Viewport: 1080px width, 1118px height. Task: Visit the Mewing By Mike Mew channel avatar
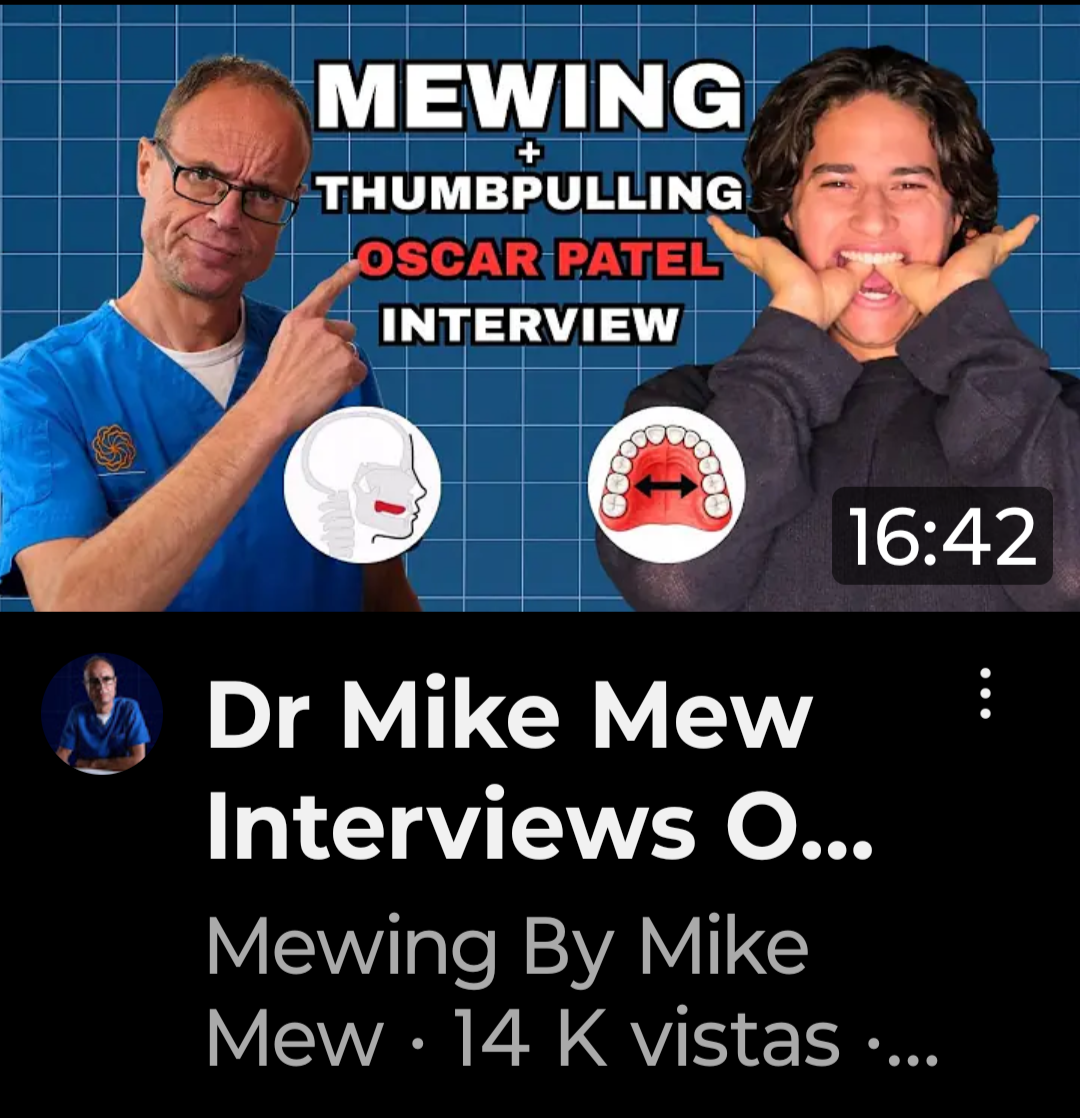(102, 714)
